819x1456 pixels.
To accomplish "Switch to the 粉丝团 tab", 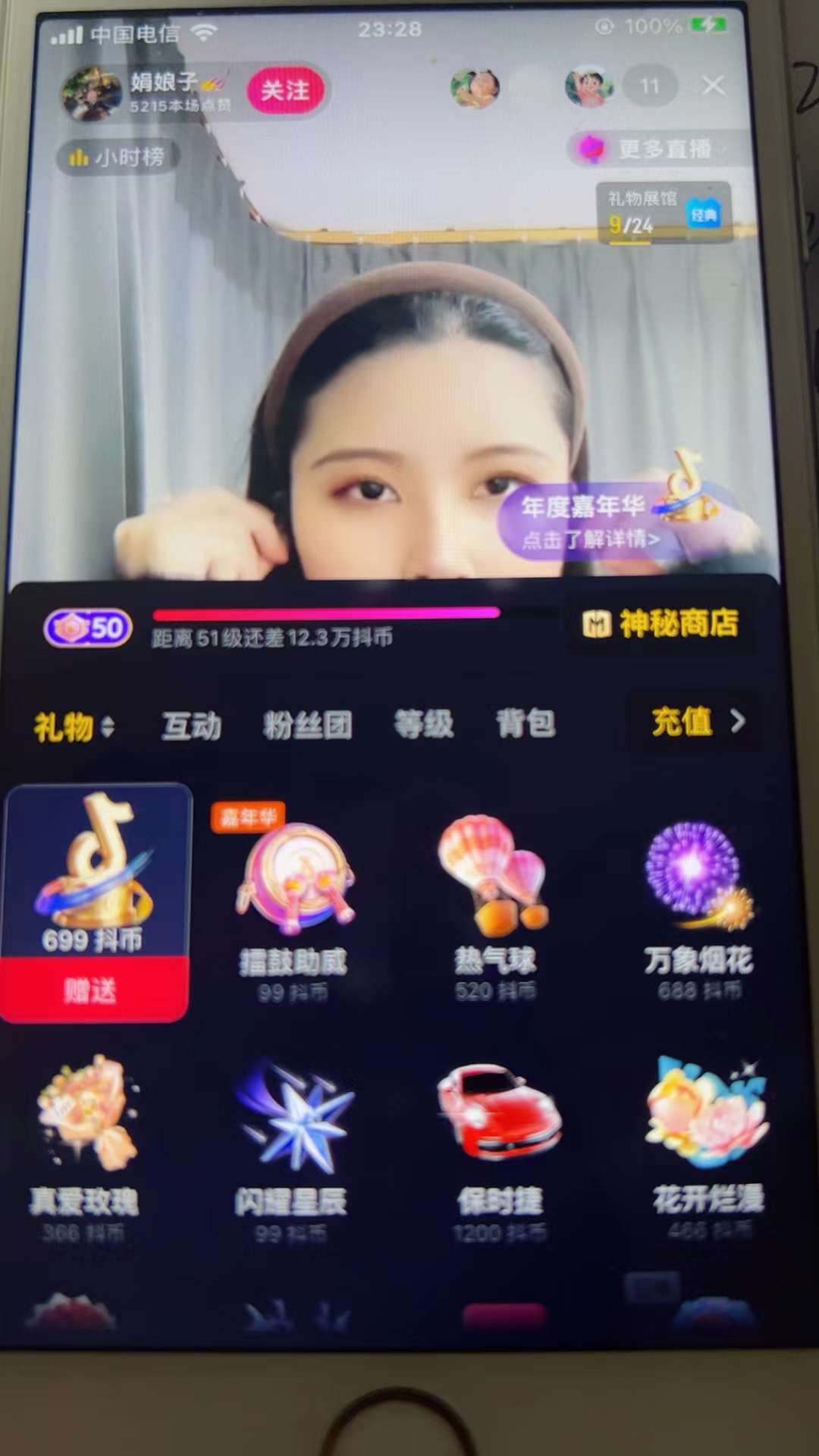I will tap(307, 726).
